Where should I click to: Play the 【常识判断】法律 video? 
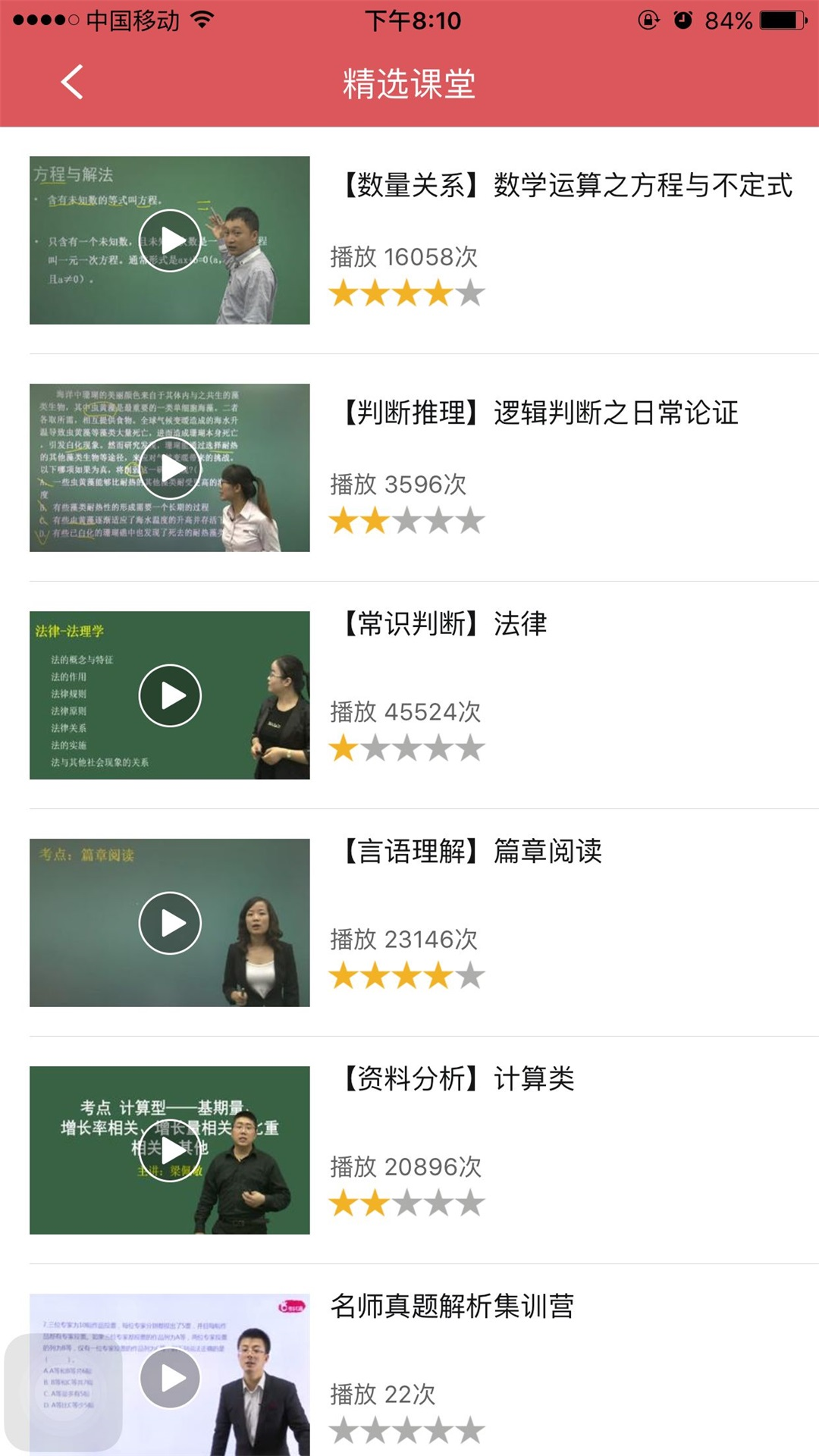[170, 695]
